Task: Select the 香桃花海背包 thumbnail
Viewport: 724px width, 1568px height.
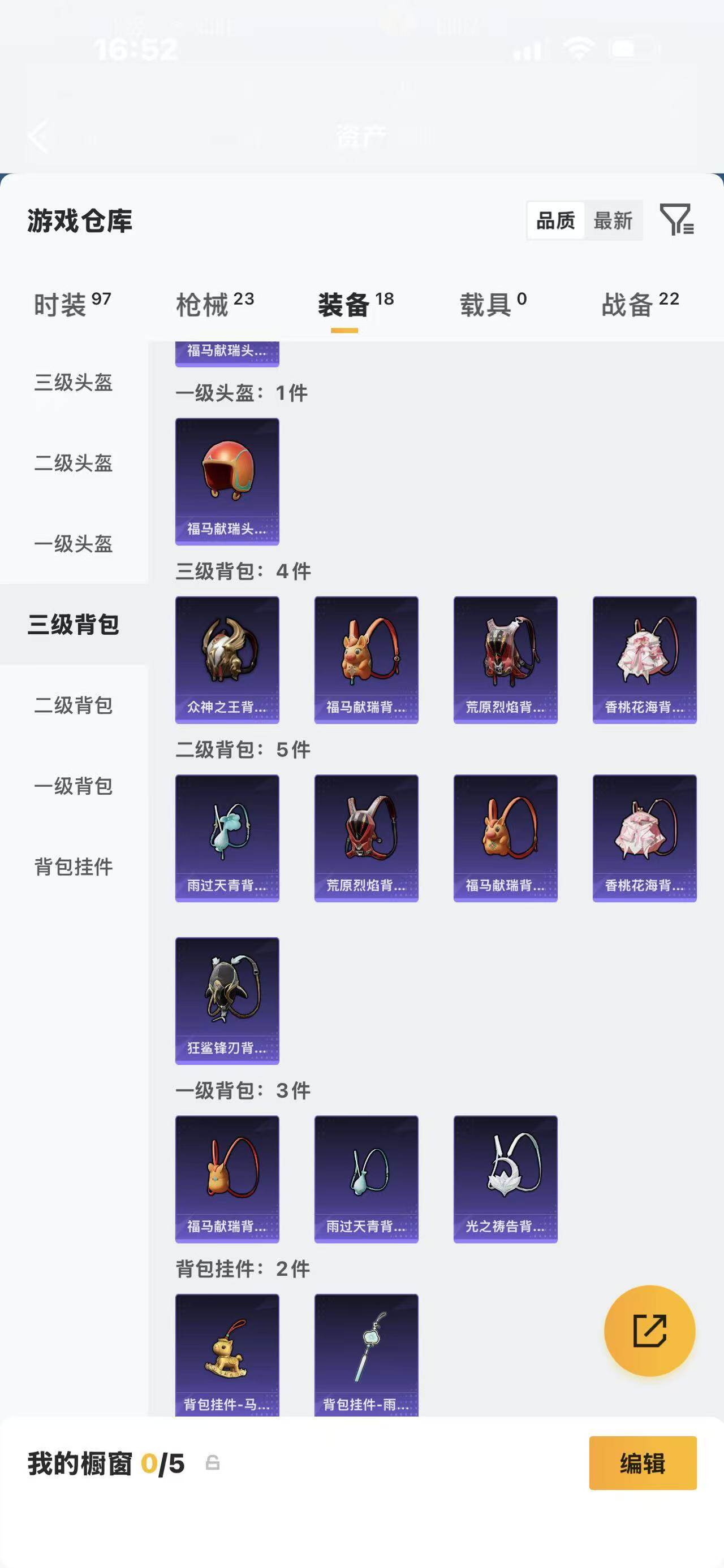Action: [645, 660]
